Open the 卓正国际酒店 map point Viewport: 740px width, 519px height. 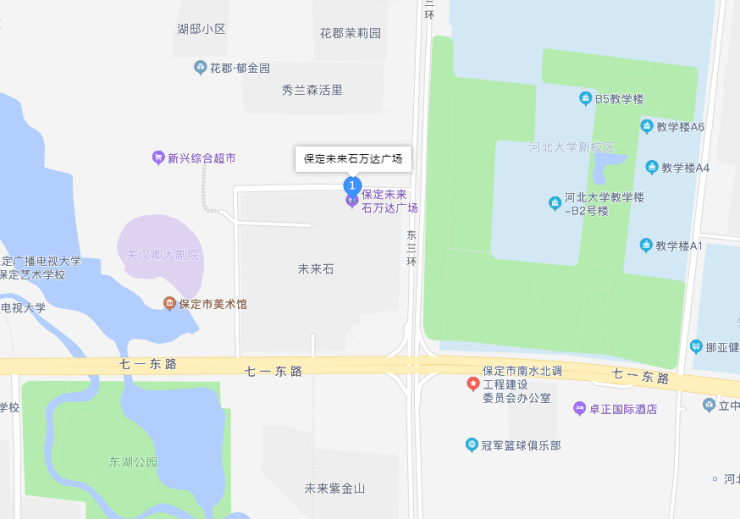pyautogui.click(x=579, y=409)
